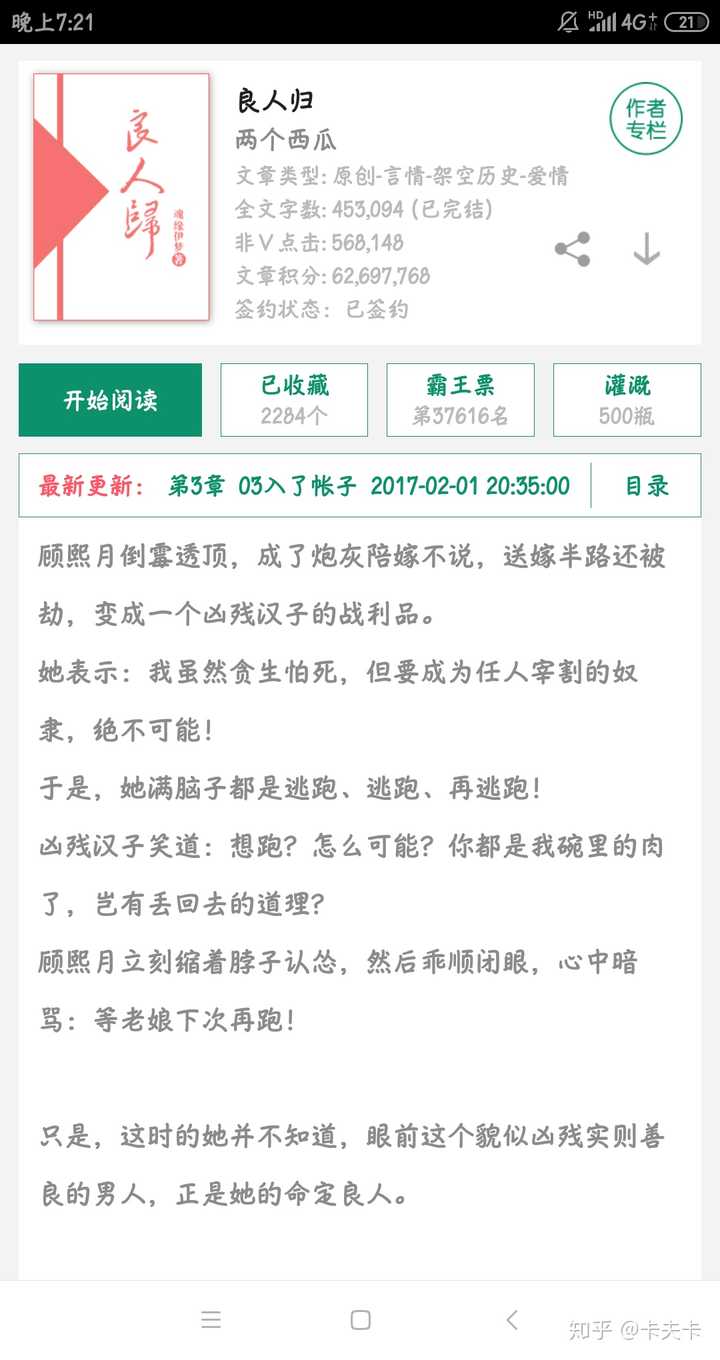Tap 开始阅读 to start reading

click(x=110, y=400)
